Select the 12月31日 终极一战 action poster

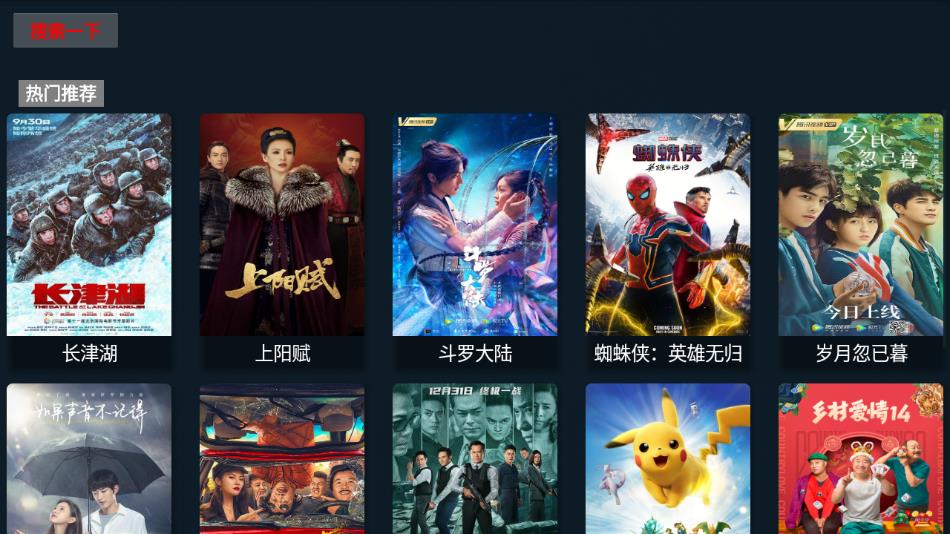point(475,459)
